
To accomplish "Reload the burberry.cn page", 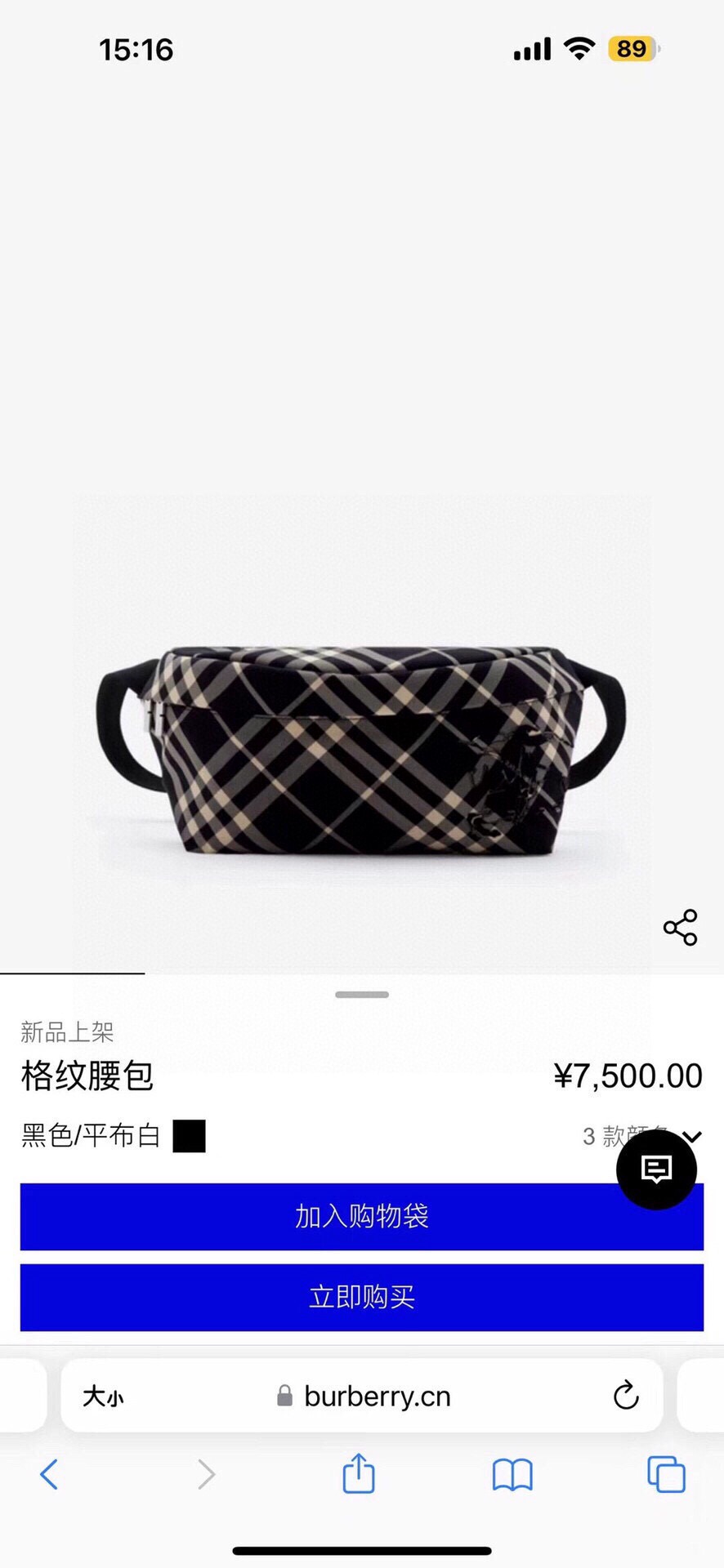I will [626, 1396].
